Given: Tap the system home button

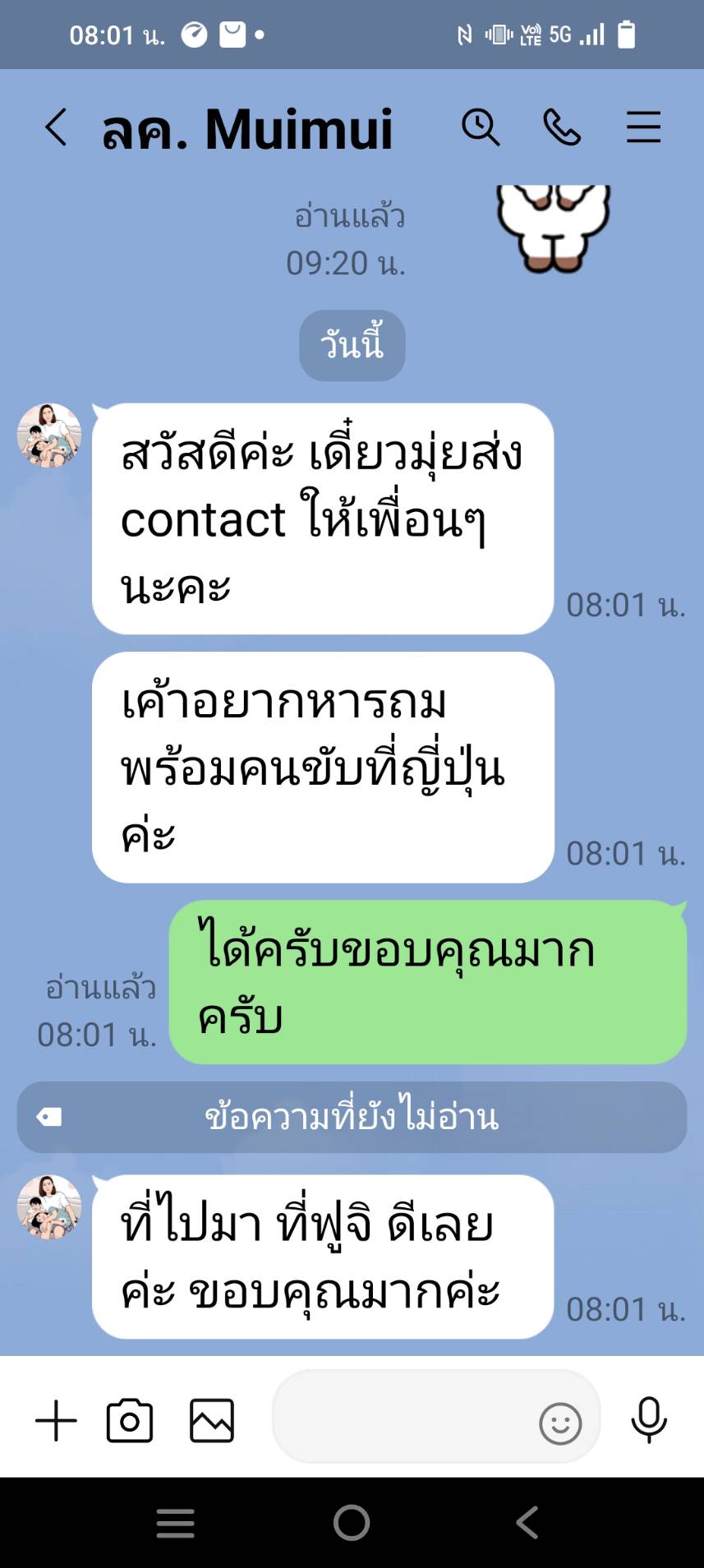Looking at the screenshot, I should point(352,1523).
